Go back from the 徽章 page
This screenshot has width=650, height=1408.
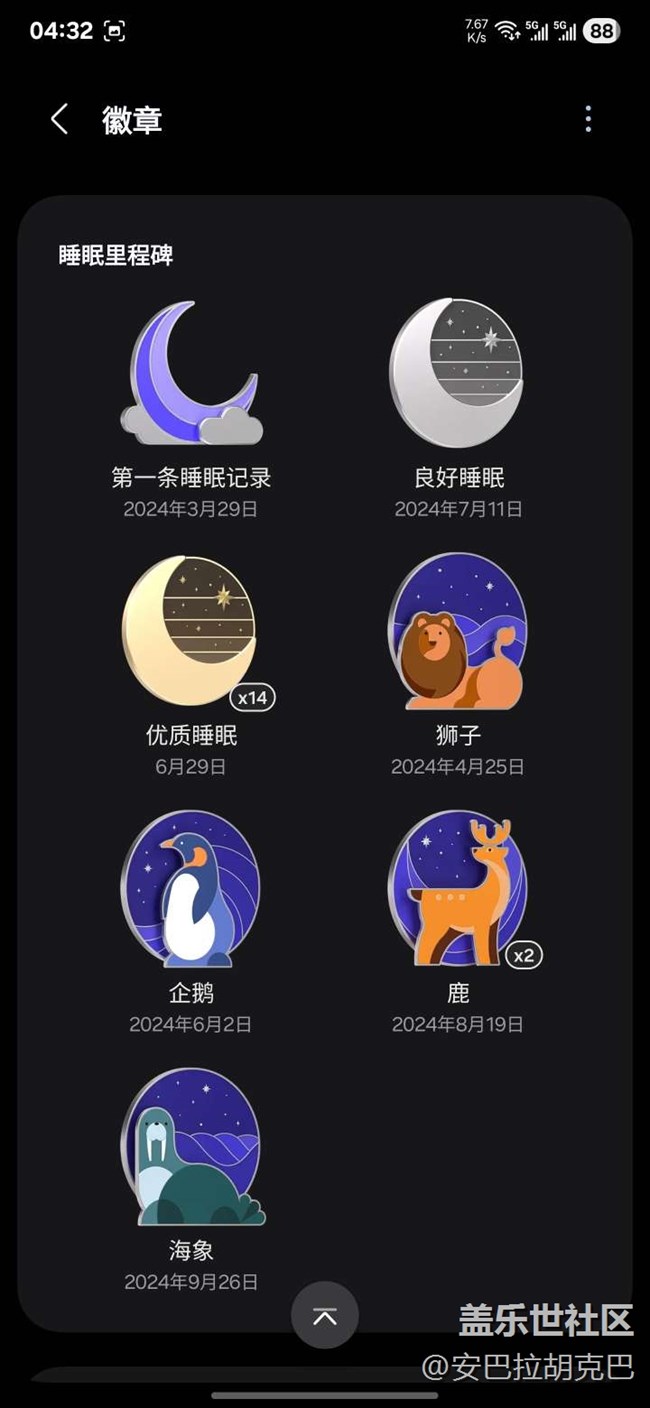[x=60, y=120]
